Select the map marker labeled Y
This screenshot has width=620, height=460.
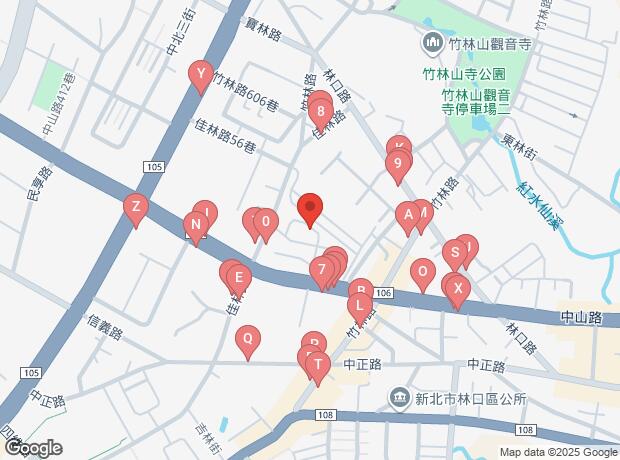tap(201, 74)
